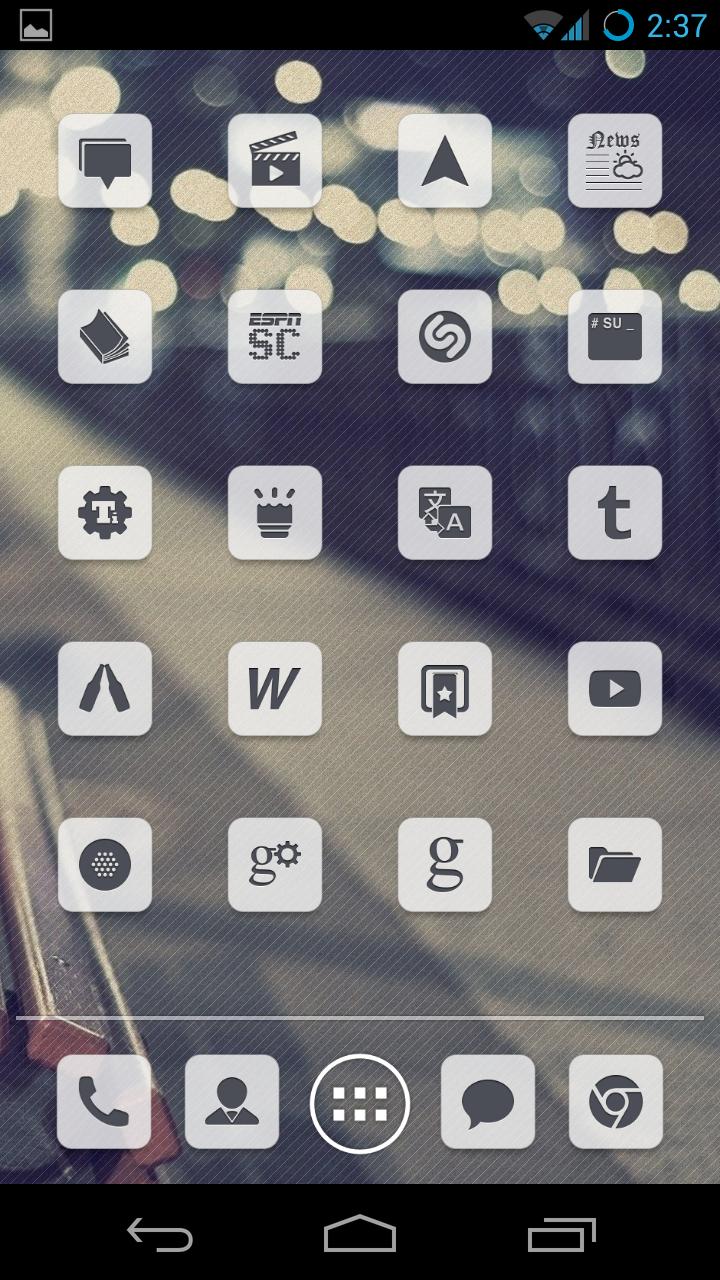Go to the system home button

pos(360,1234)
